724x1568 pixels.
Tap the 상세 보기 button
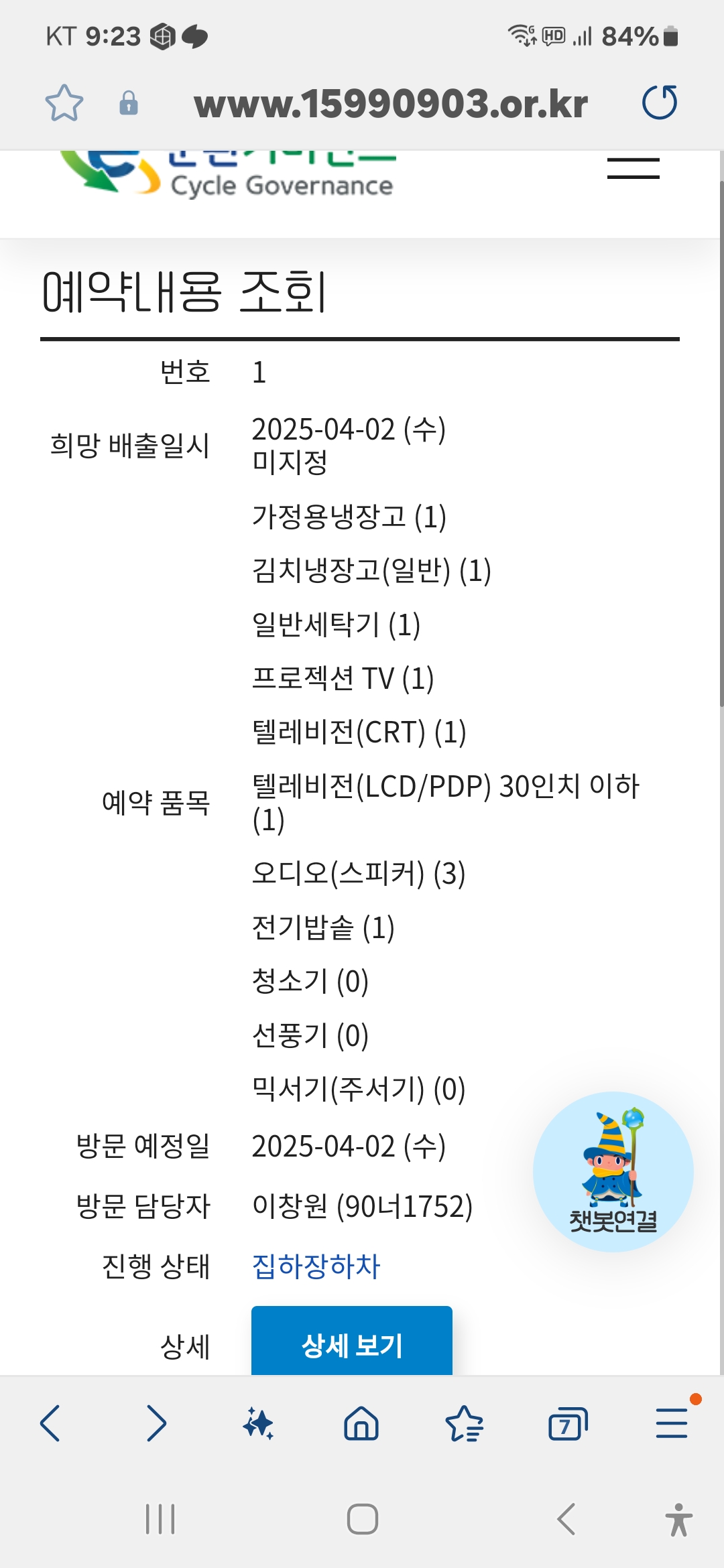(x=352, y=1341)
